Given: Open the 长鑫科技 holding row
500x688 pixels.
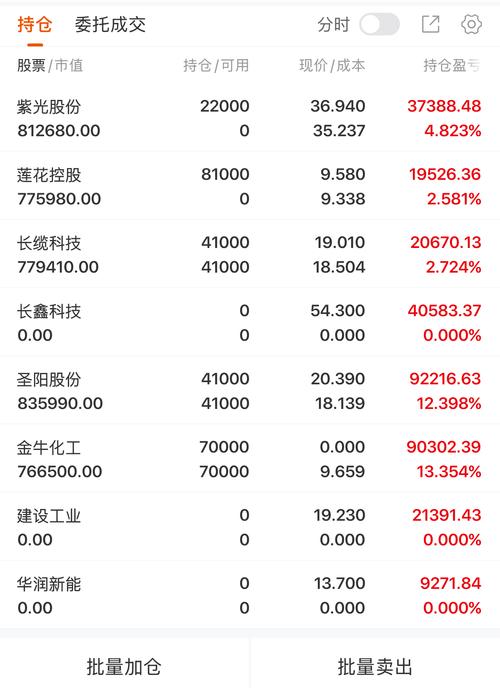Looking at the screenshot, I should click(x=250, y=322).
